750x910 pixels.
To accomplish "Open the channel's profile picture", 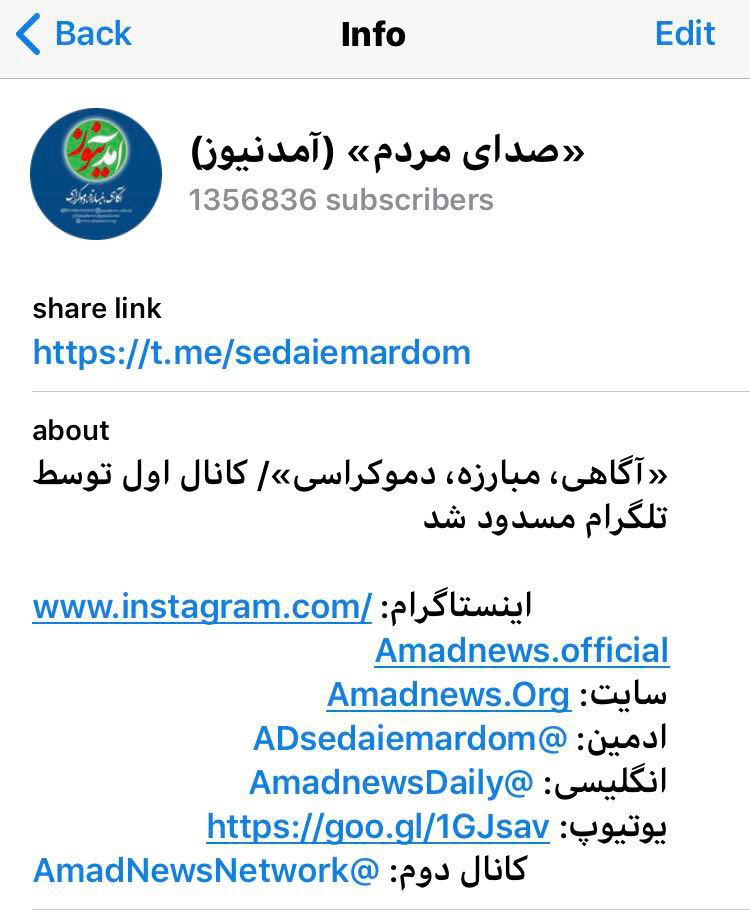I will pos(96,174).
